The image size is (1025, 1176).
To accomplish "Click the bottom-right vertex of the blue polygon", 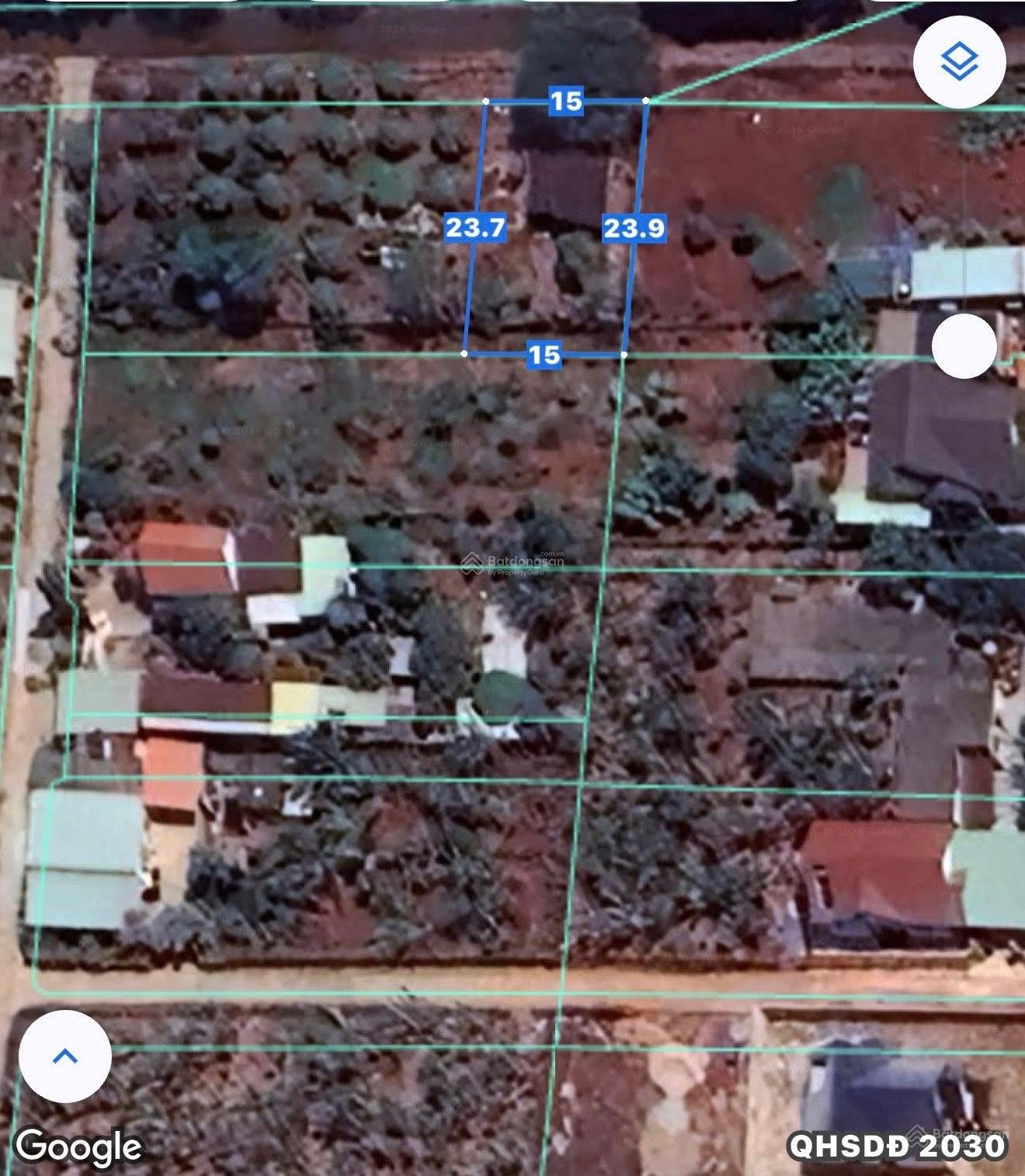I will 624,355.
